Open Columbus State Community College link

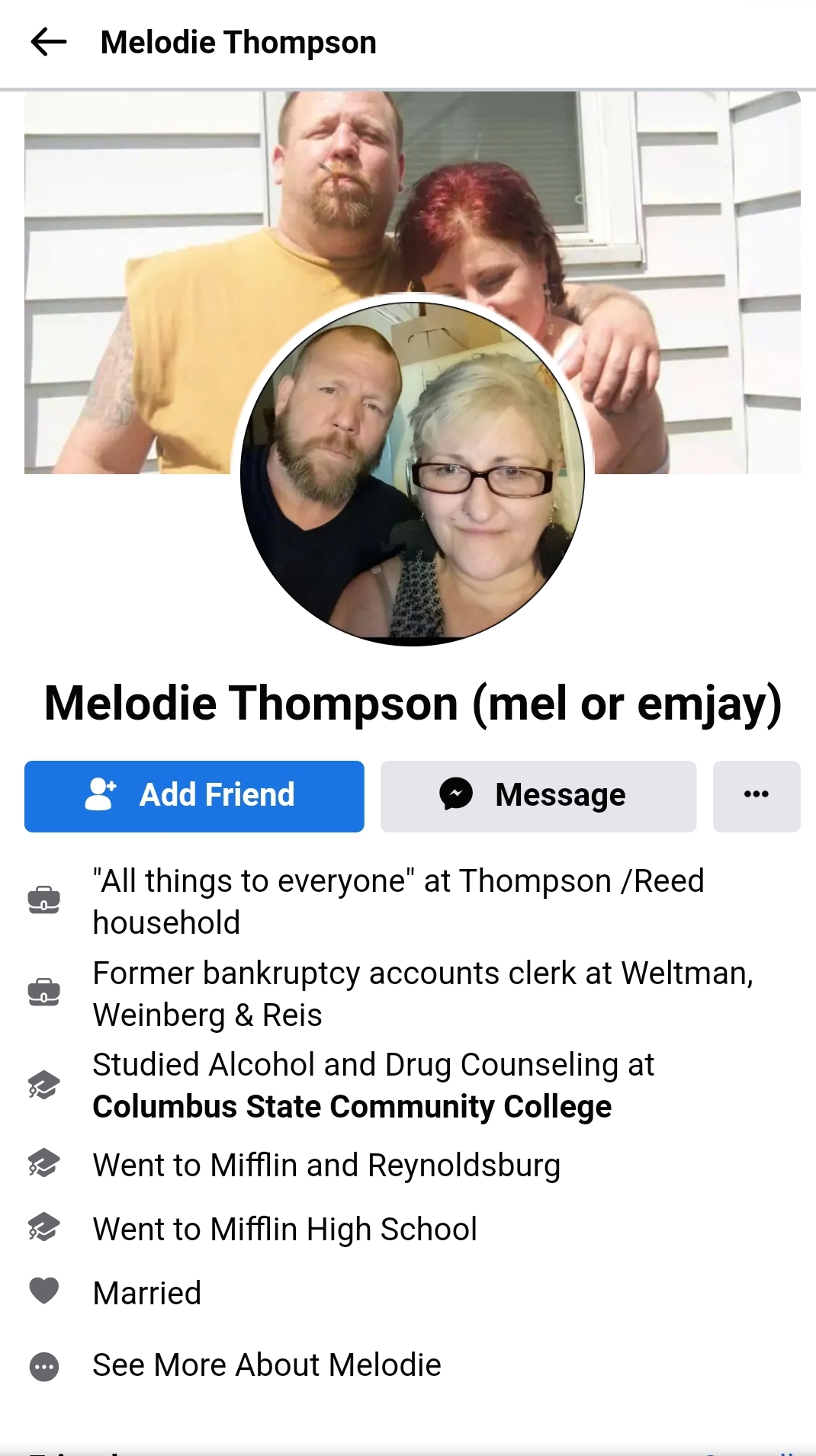pos(352,1107)
